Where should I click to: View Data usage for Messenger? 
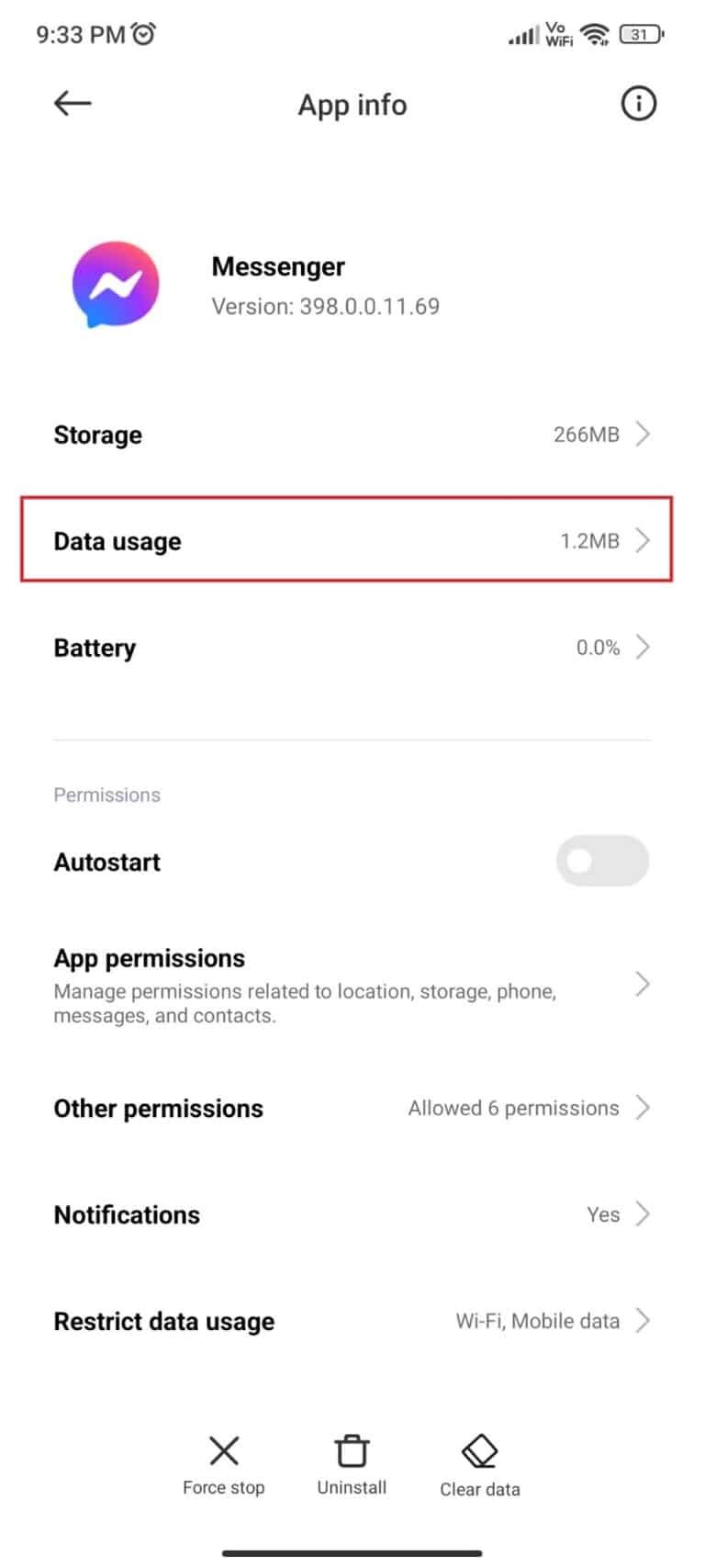[x=352, y=541]
